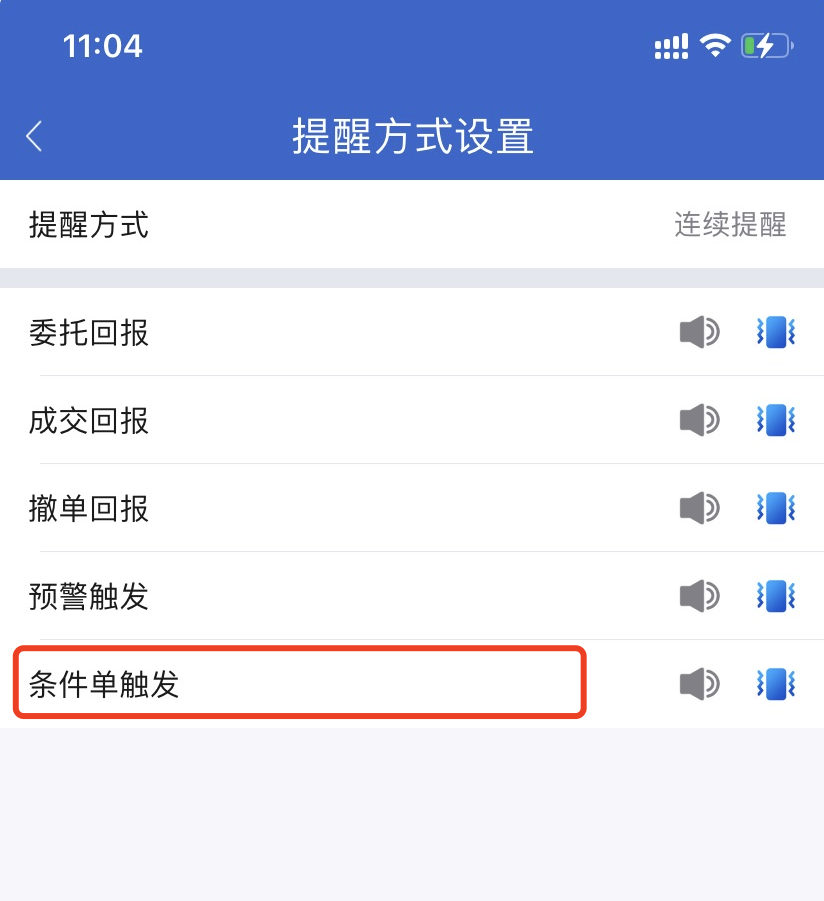Open the 提醒方式 reminder mode row

point(411,225)
